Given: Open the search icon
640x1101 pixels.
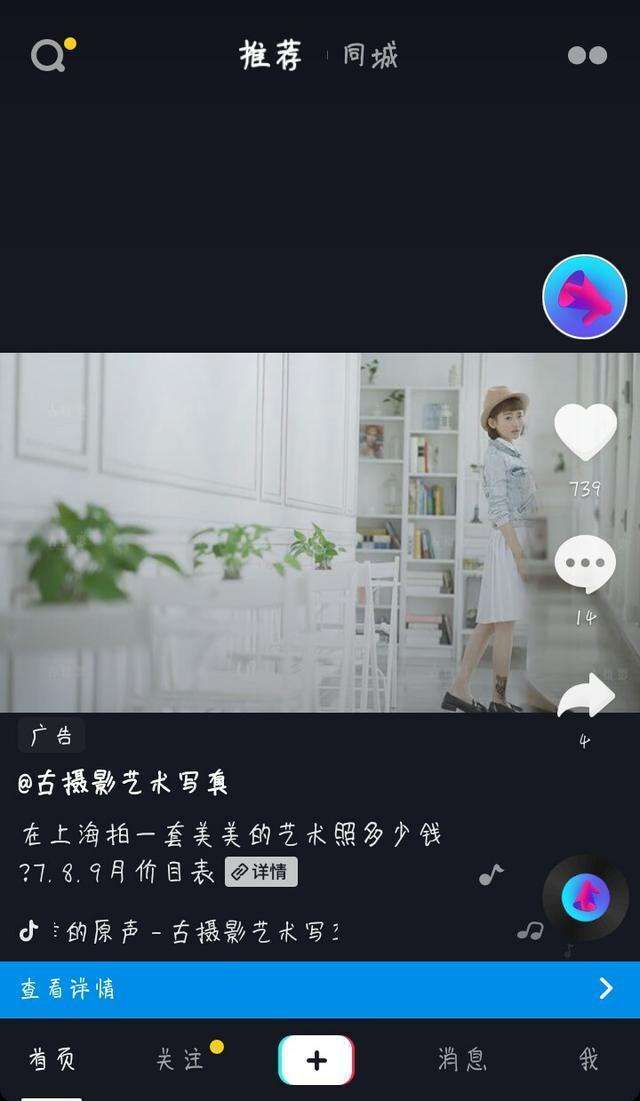Looking at the screenshot, I should click(x=47, y=55).
